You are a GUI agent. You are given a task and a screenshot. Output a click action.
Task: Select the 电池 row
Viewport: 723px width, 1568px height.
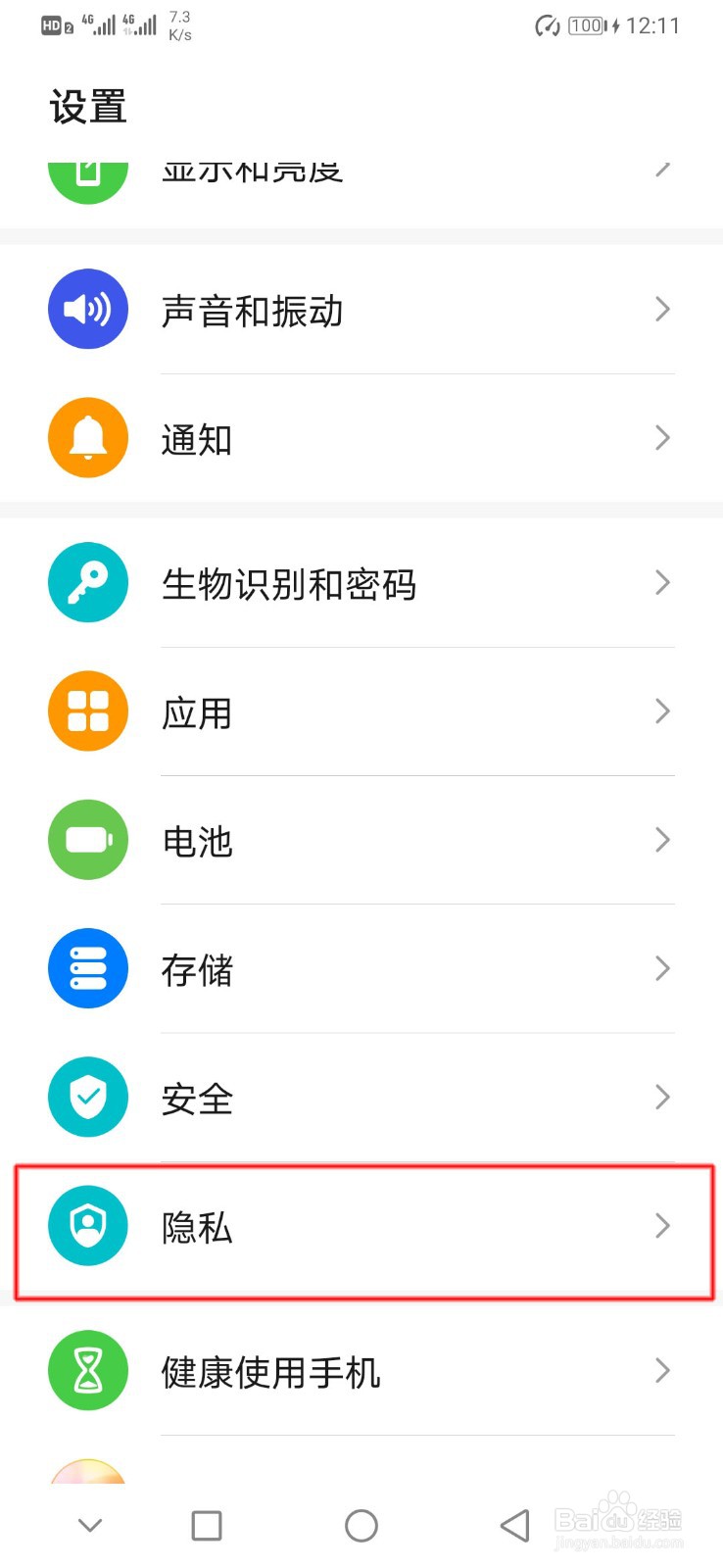tap(361, 840)
